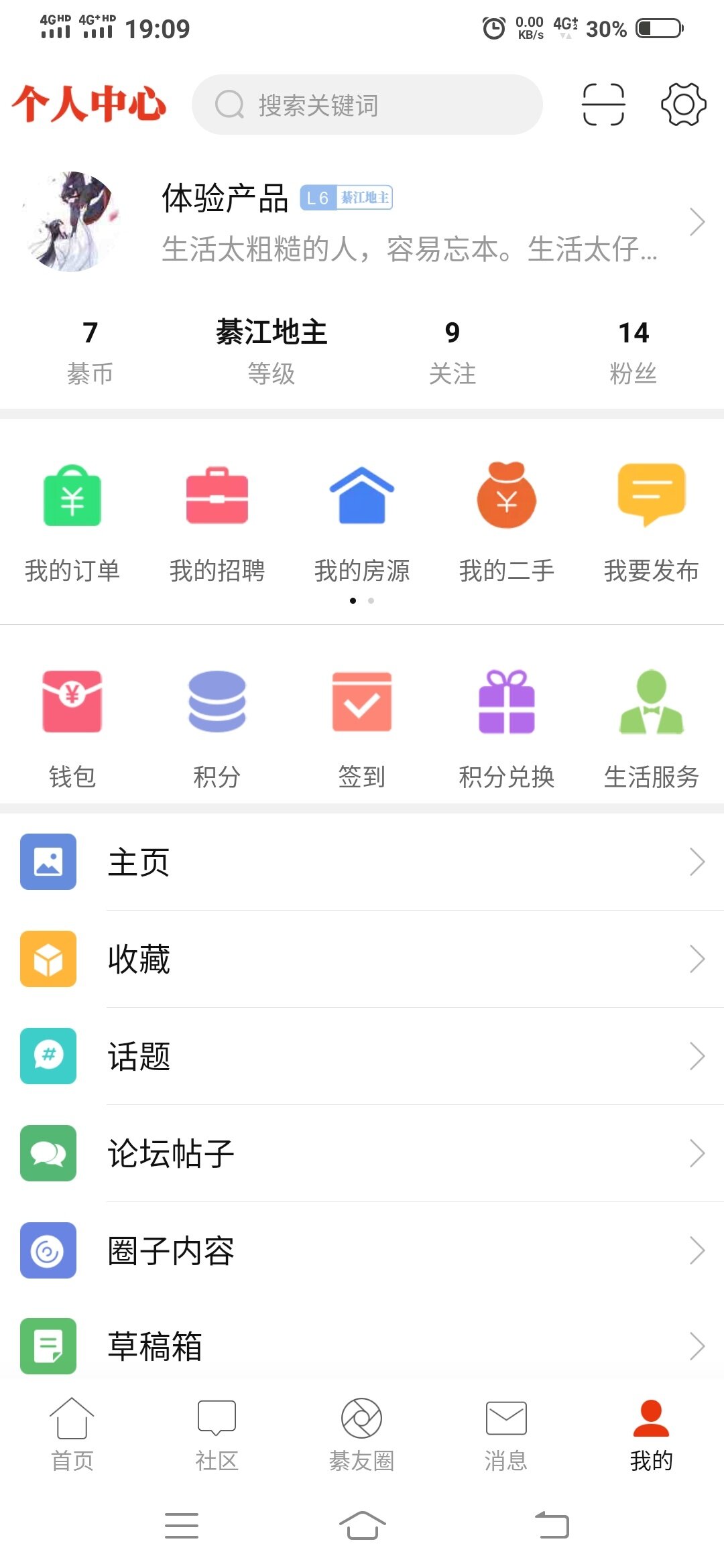Switch to the 消息 tab

tap(506, 1434)
